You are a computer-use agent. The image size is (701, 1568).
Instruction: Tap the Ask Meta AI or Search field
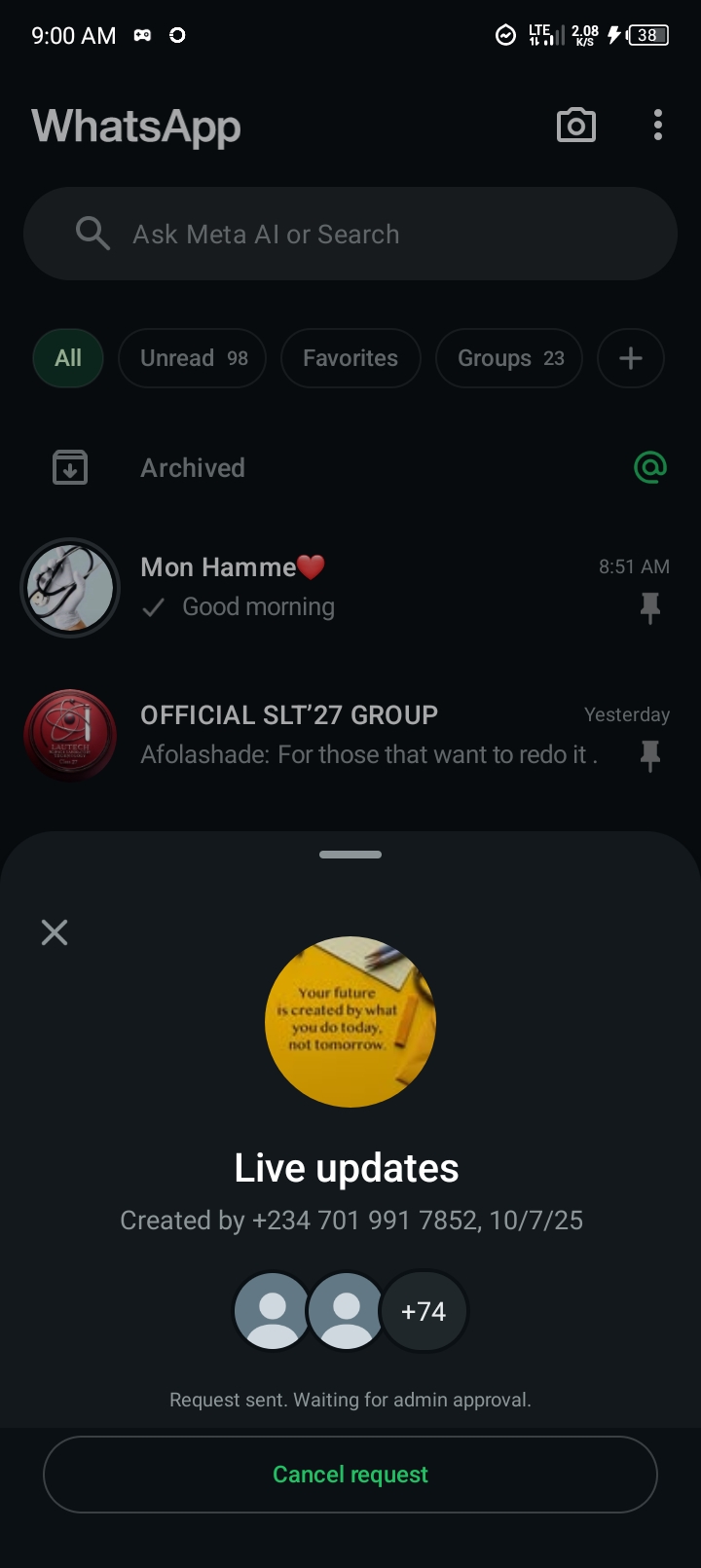click(350, 235)
